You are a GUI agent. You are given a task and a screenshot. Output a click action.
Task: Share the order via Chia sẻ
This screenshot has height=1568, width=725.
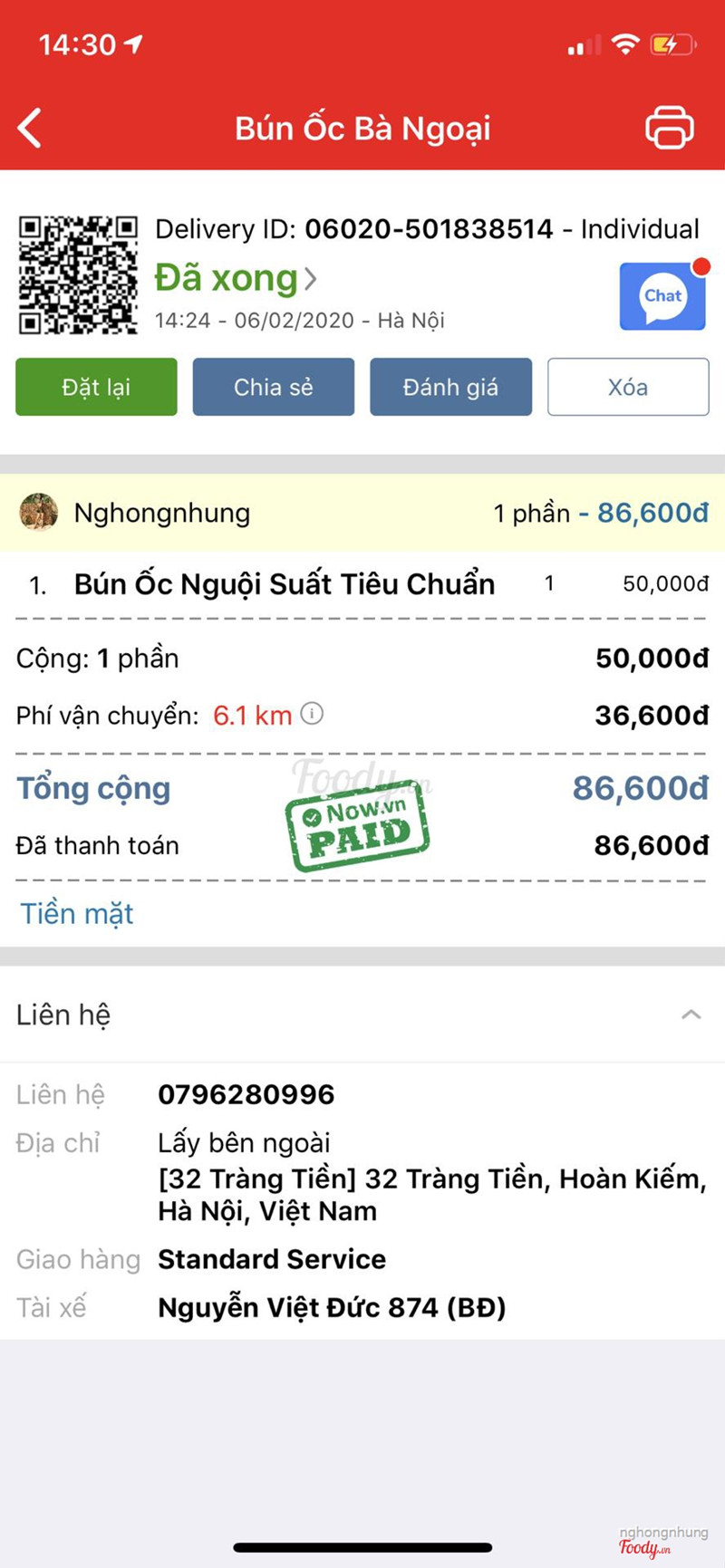point(273,387)
